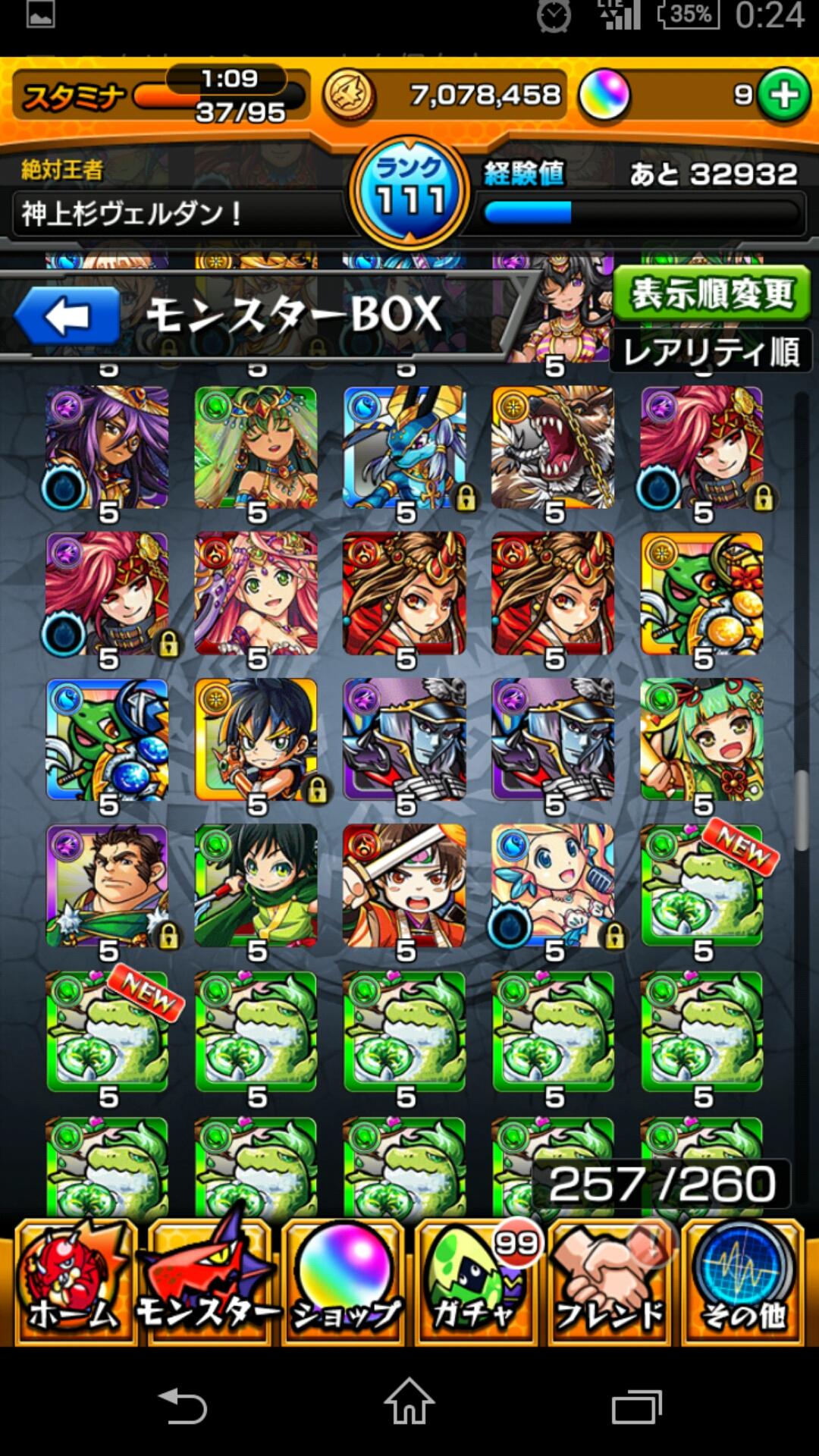819x1456 pixels.
Task: Go to the Android home screen
Action: [409, 1401]
